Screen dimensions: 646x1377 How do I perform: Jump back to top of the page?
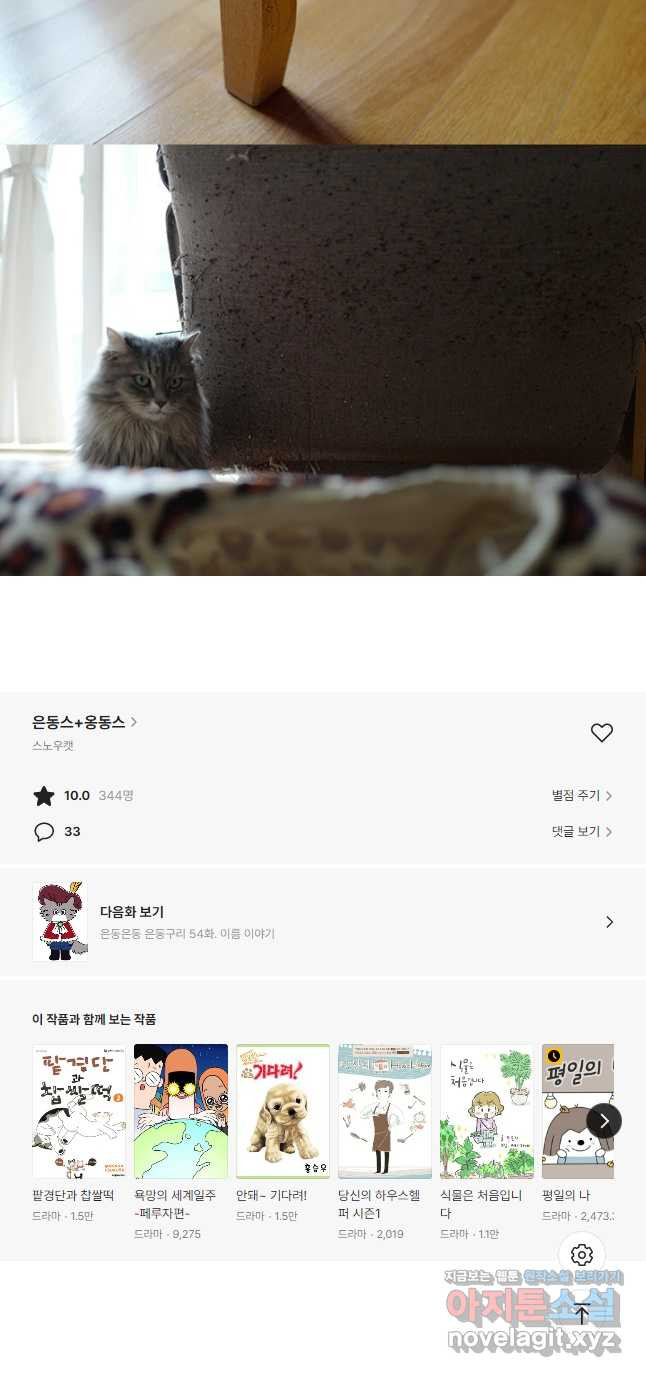click(582, 1314)
